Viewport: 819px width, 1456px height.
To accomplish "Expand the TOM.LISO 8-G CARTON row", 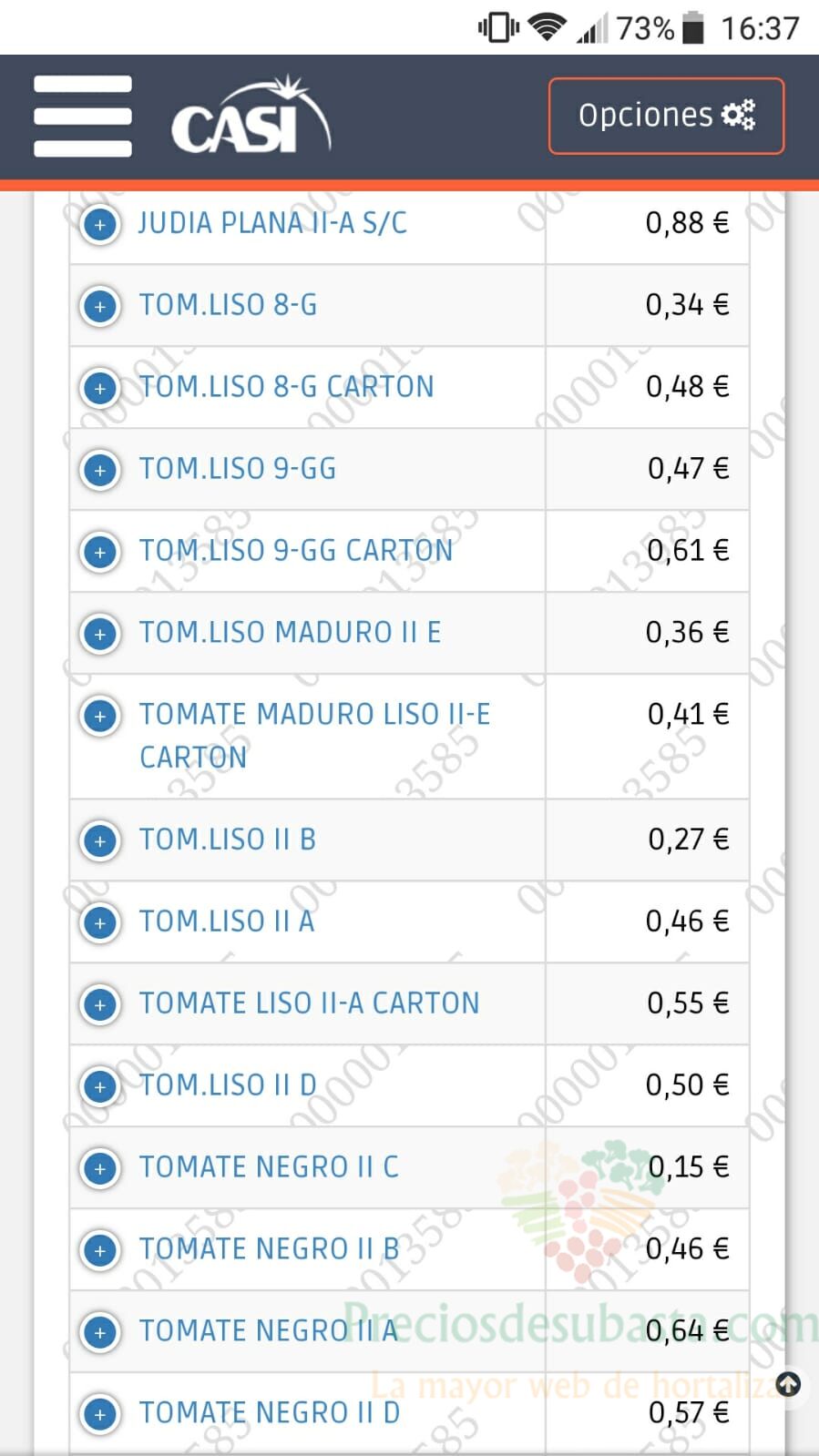I will point(100,388).
